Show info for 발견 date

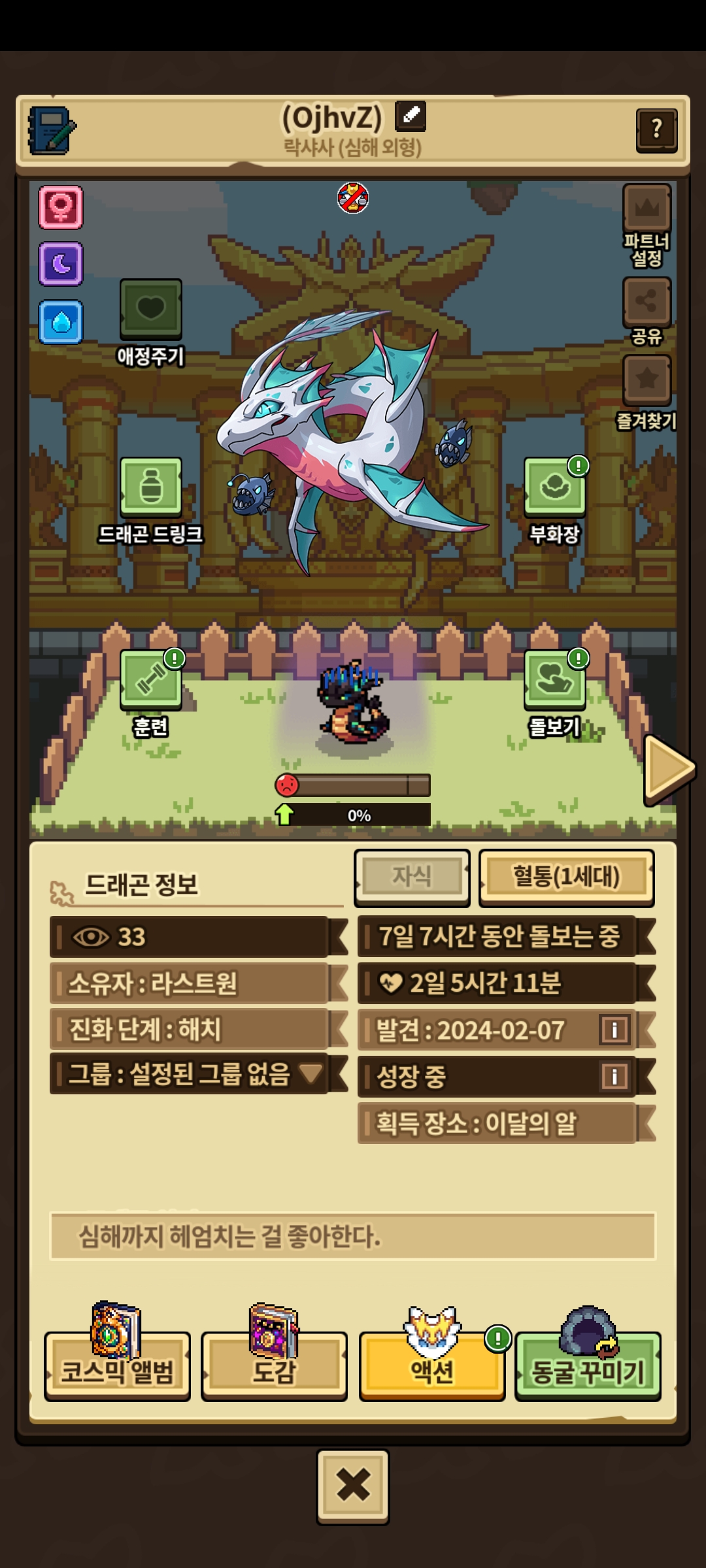[614, 1030]
